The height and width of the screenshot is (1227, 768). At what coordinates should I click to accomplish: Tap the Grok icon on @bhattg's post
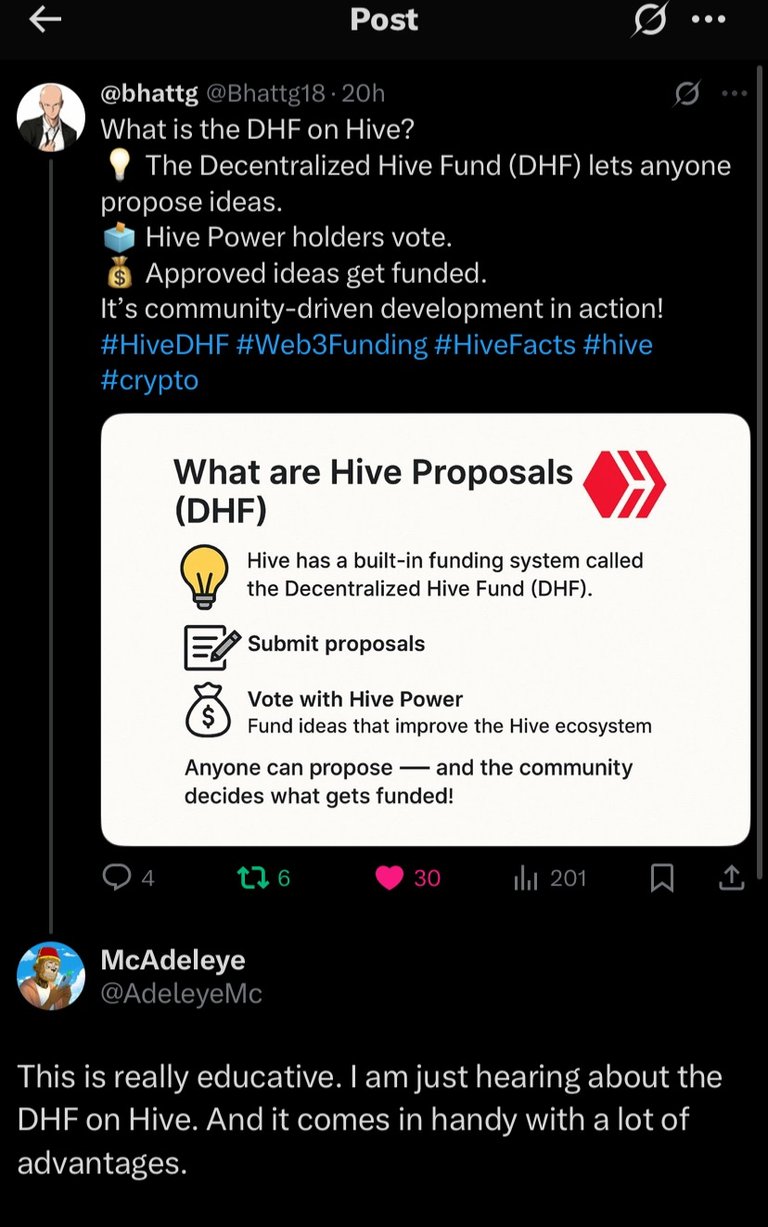[x=687, y=94]
